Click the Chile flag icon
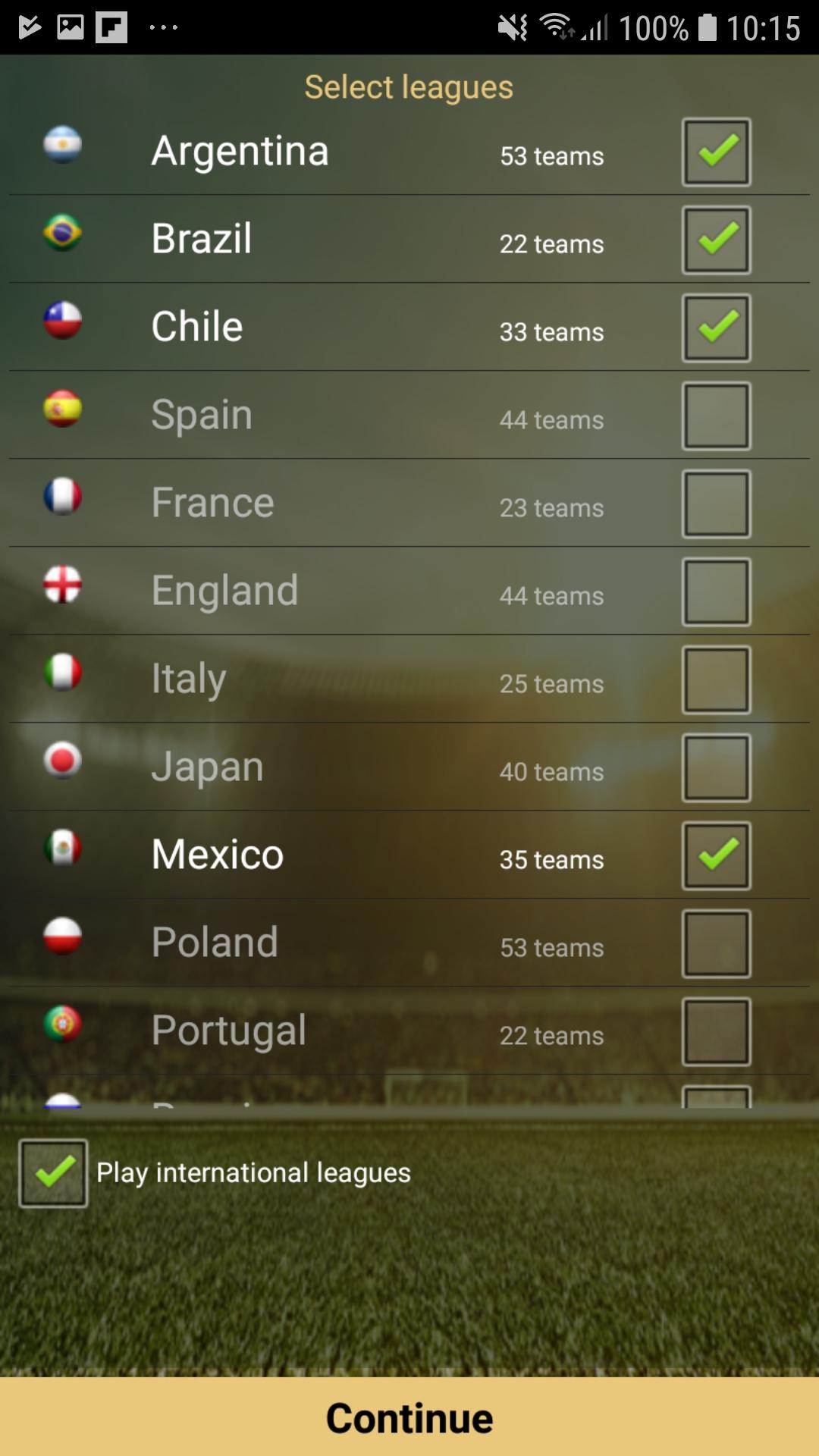 pos(62,320)
